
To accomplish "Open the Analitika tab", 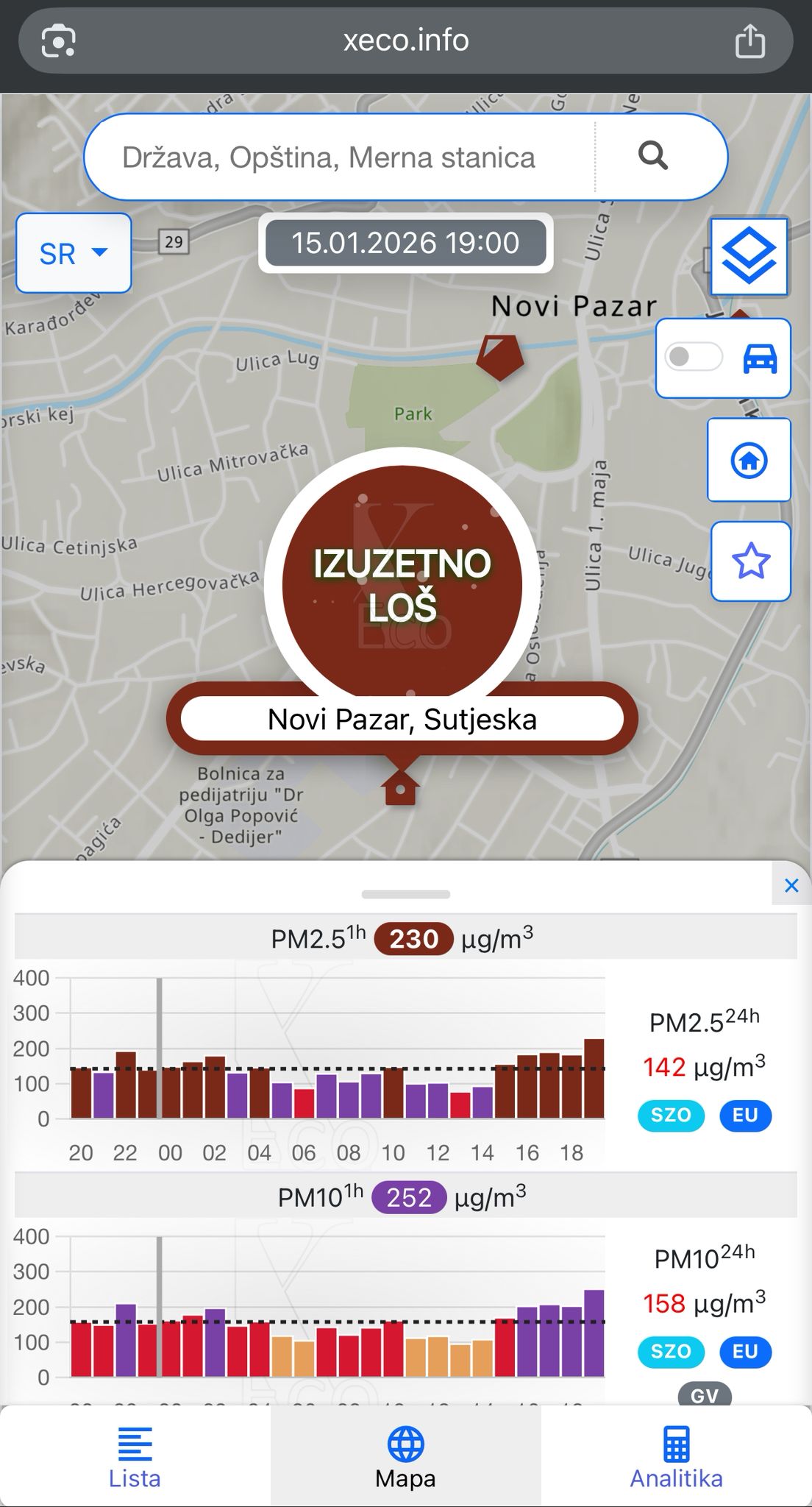I will (676, 1457).
